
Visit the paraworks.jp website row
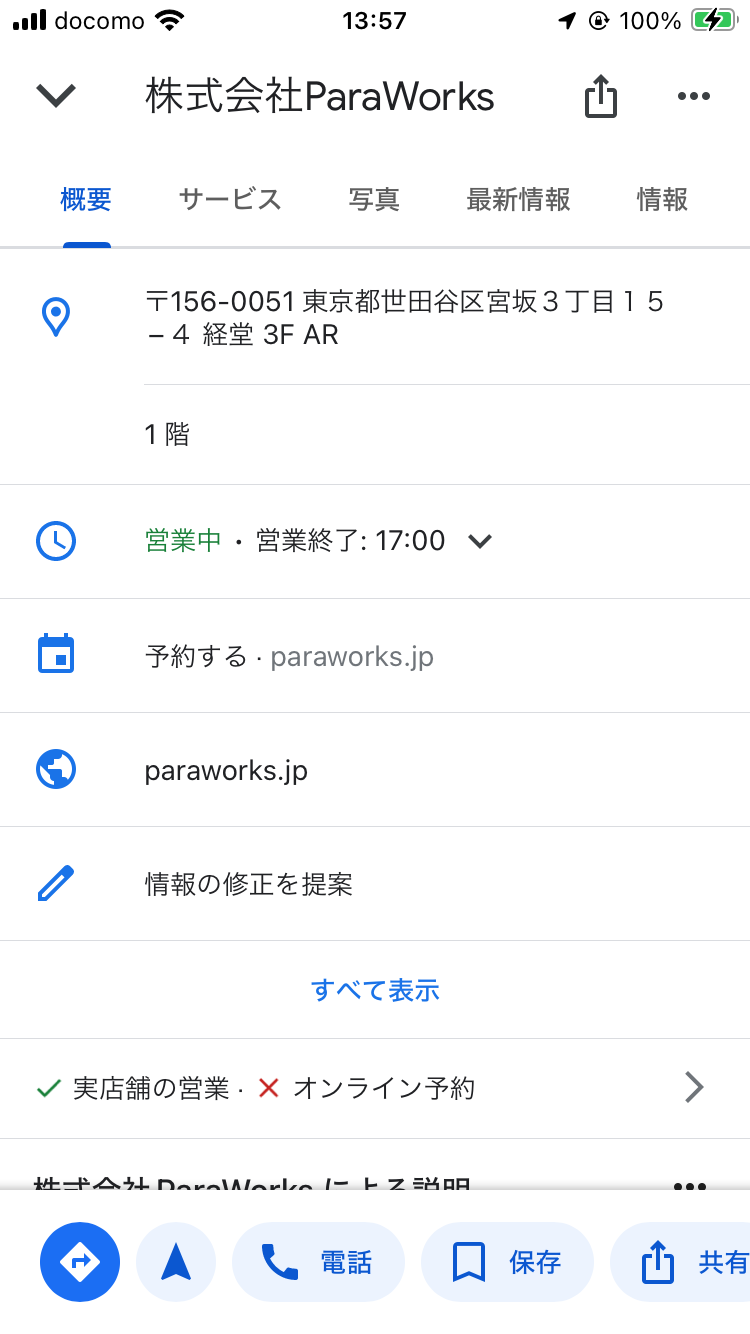click(x=375, y=770)
